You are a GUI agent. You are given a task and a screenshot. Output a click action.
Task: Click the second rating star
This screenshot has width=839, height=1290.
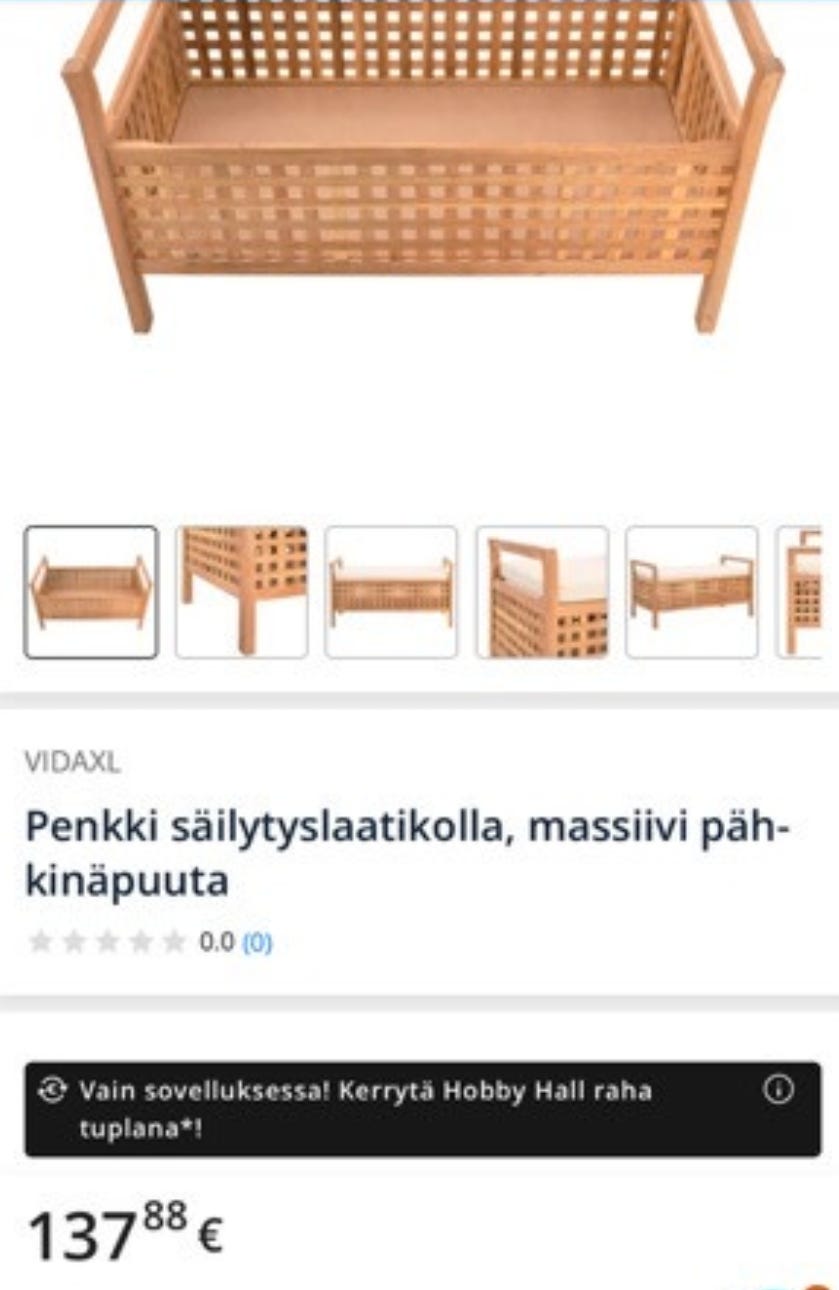[72, 938]
